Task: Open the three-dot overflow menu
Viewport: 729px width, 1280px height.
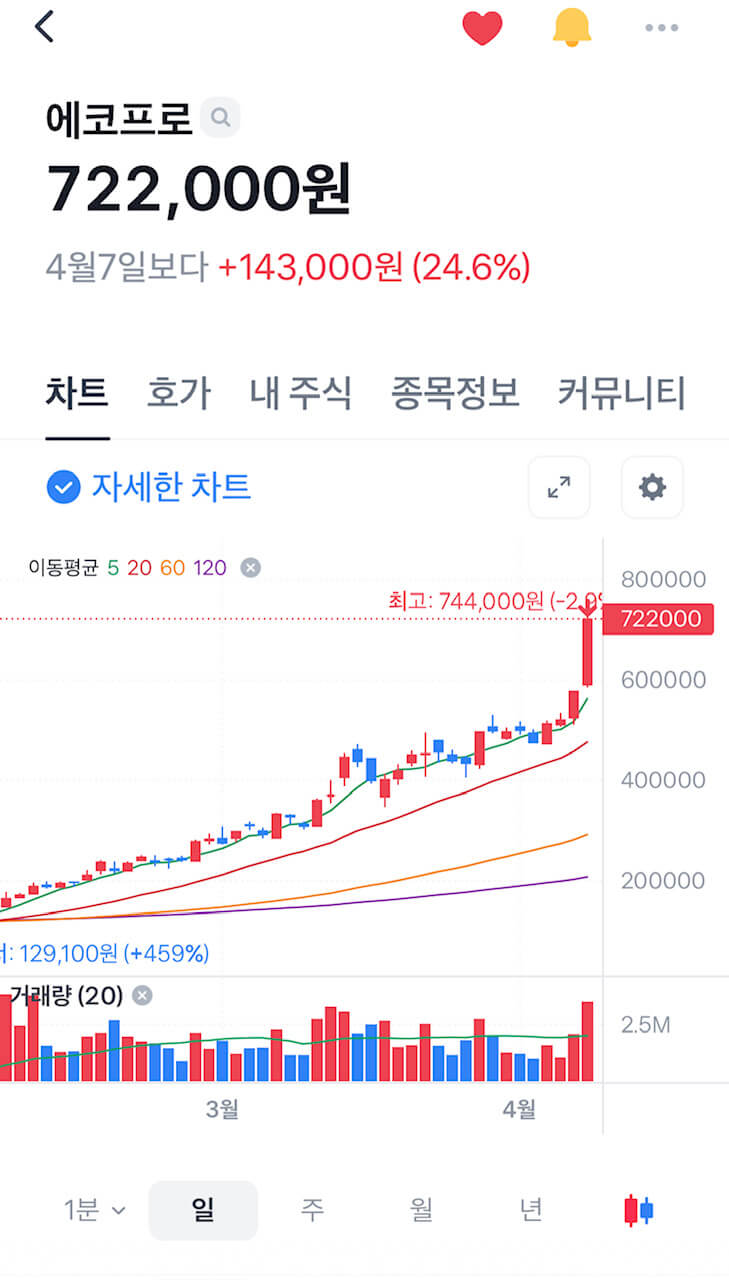Action: click(x=661, y=28)
